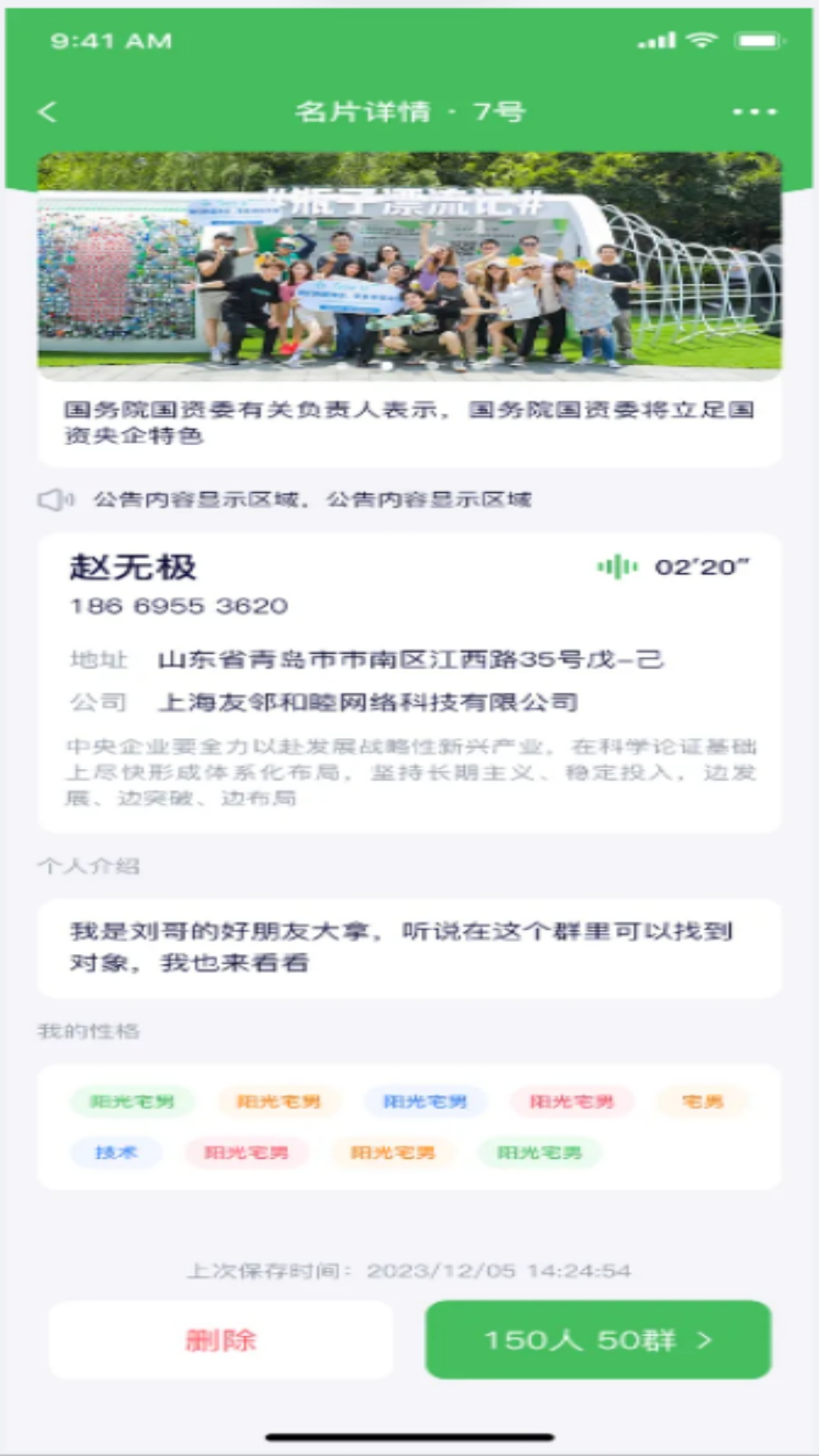Viewport: 819px width, 1456px height.
Task: Tap the 公告 announcement bar
Action: (x=409, y=500)
